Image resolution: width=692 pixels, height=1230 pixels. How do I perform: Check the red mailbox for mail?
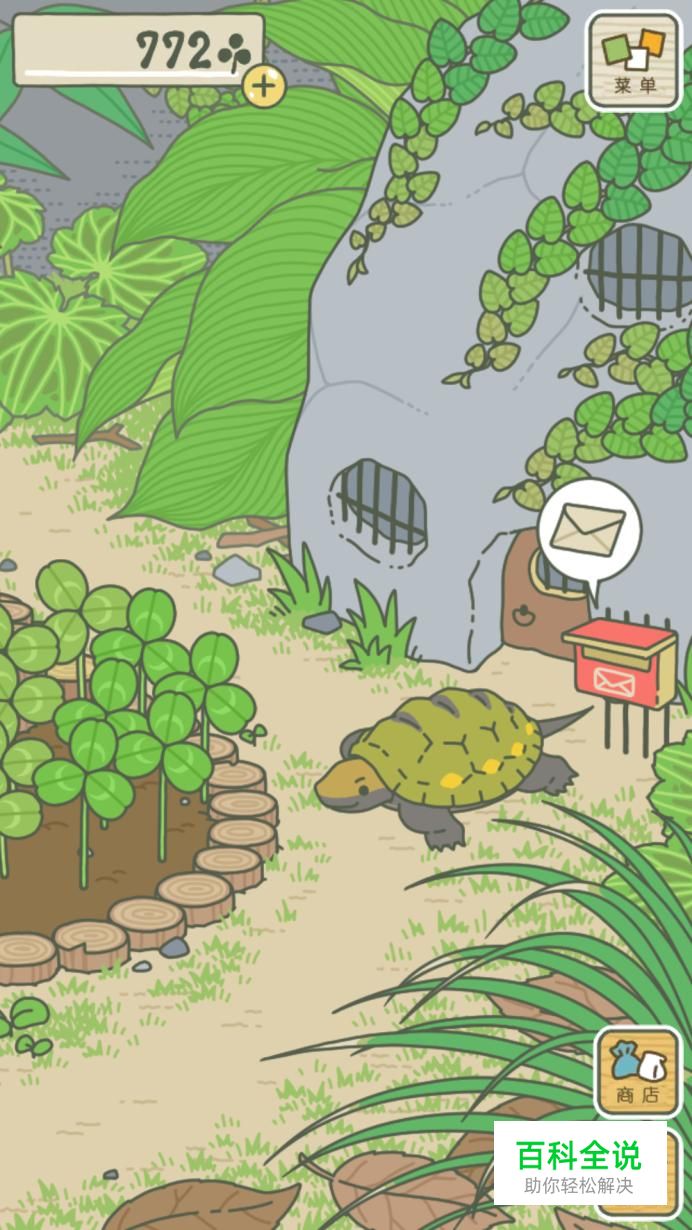click(x=620, y=662)
